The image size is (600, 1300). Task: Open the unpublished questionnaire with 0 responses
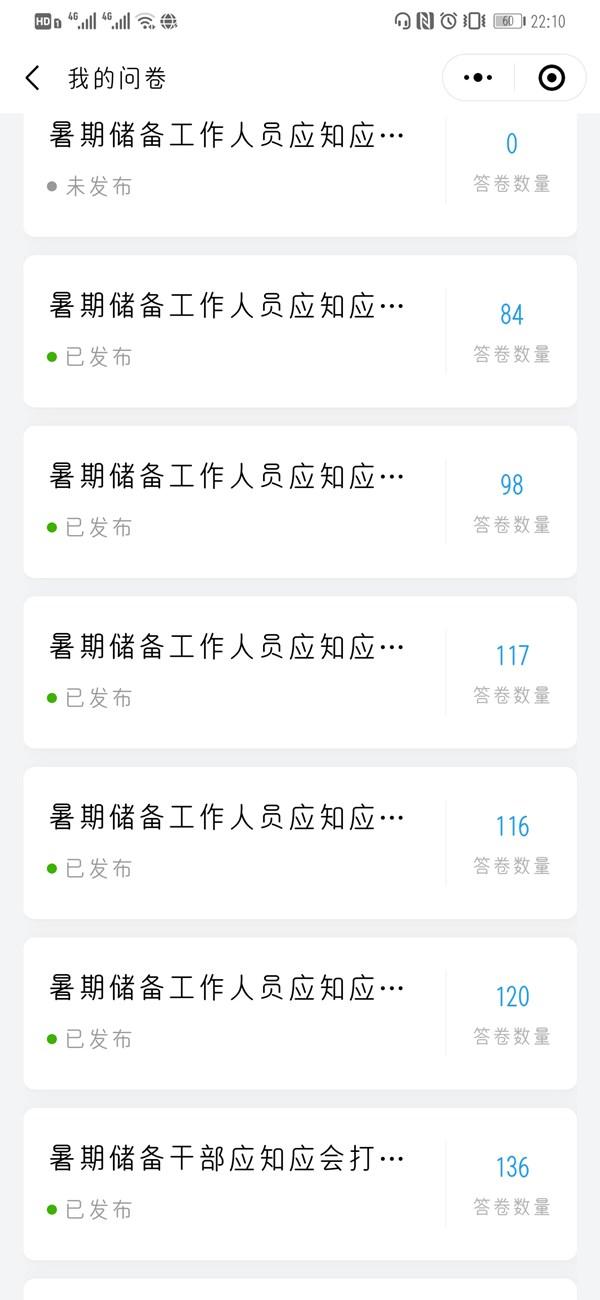click(x=300, y=175)
